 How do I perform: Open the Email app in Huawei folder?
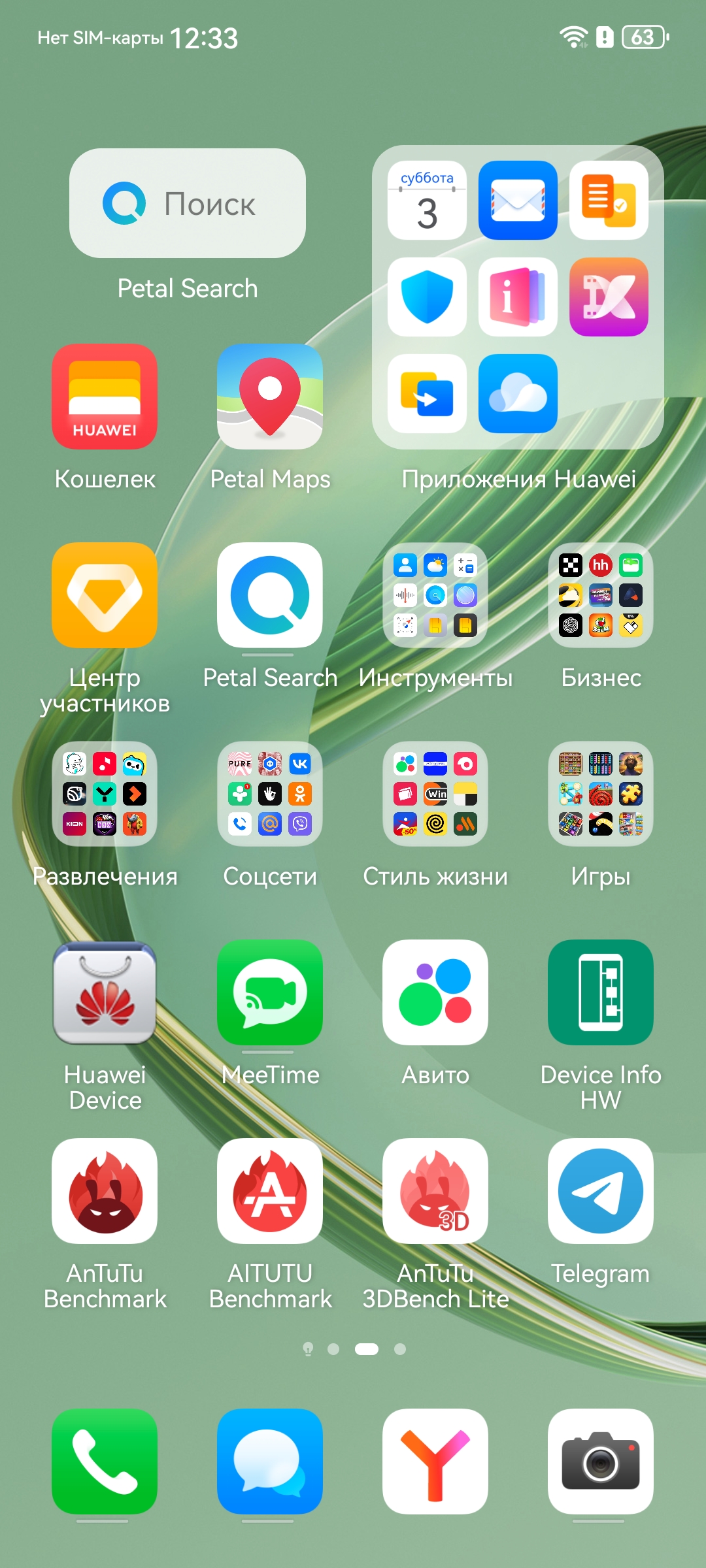pos(518,201)
